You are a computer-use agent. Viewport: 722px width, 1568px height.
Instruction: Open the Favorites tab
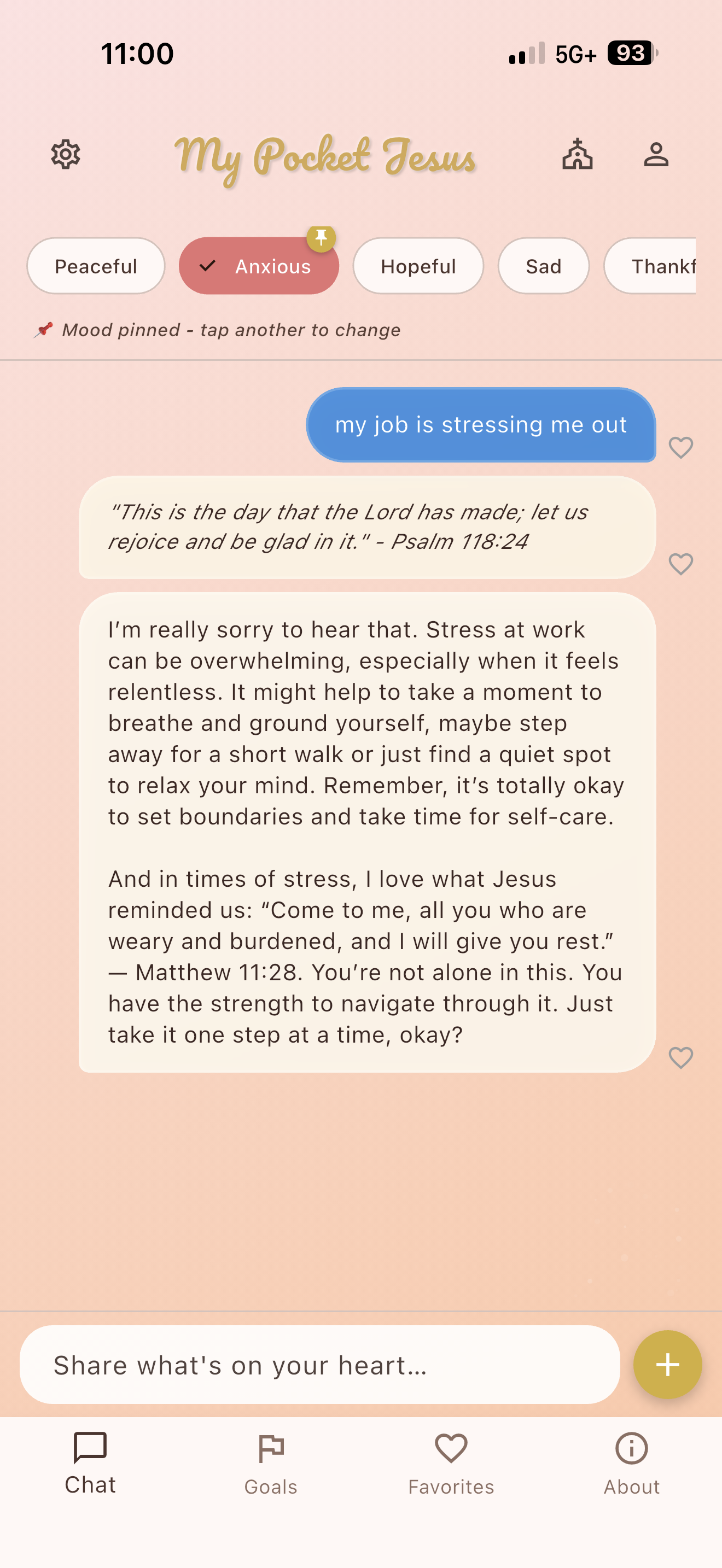(x=451, y=1464)
